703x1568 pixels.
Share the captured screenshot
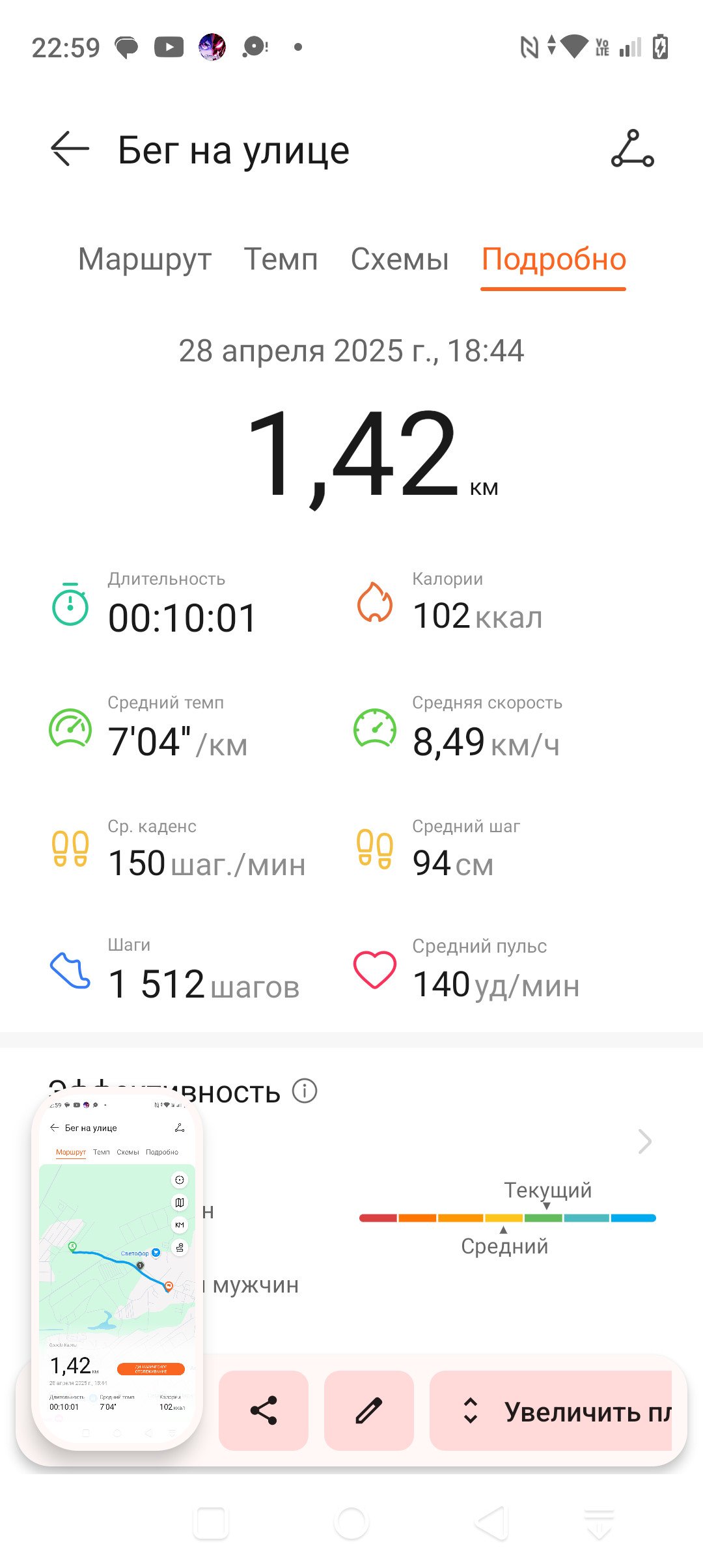pyautogui.click(x=264, y=1410)
